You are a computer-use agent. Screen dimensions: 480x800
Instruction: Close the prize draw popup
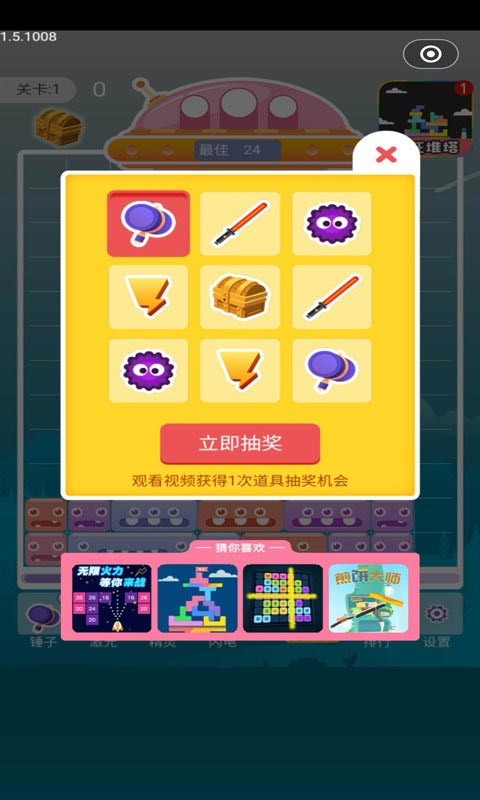click(386, 154)
